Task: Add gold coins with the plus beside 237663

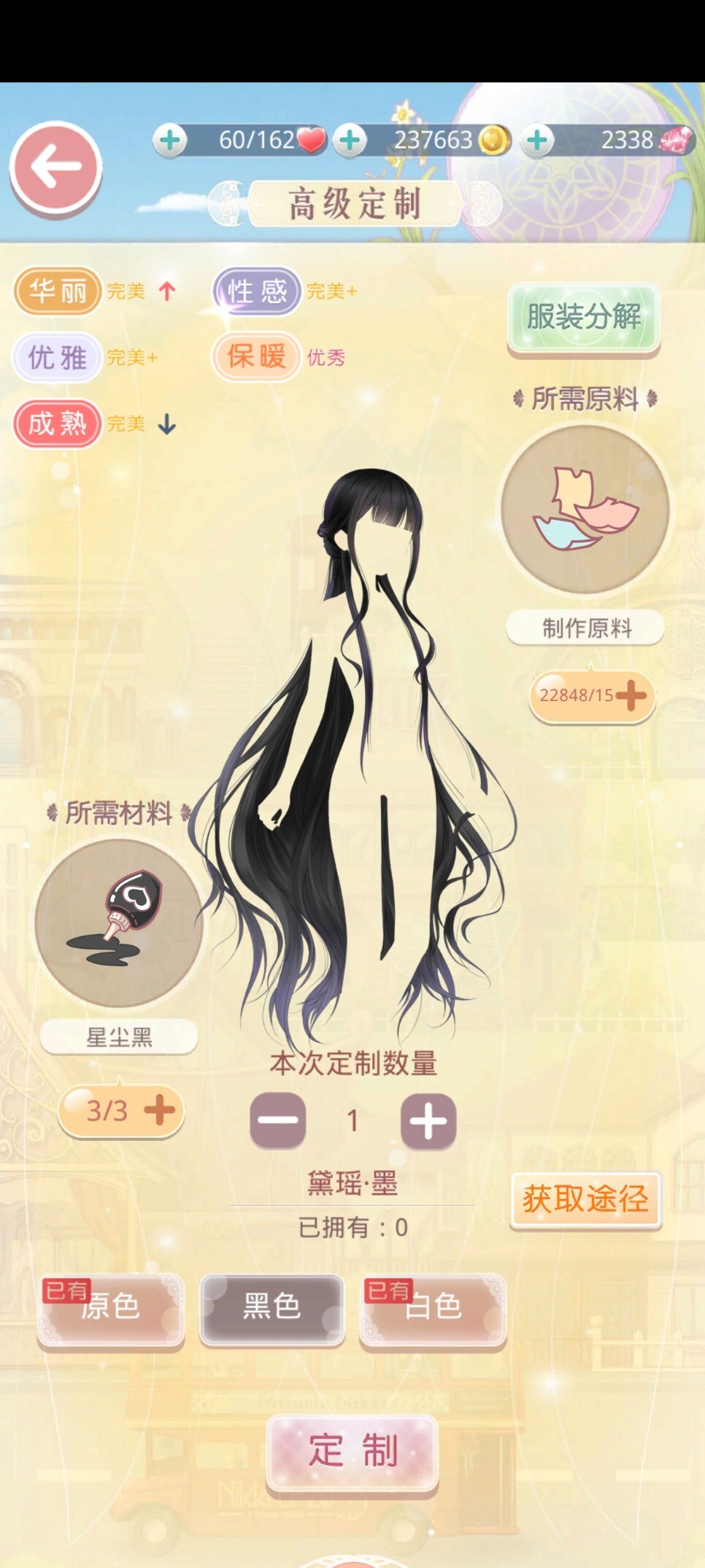Action: (350, 139)
